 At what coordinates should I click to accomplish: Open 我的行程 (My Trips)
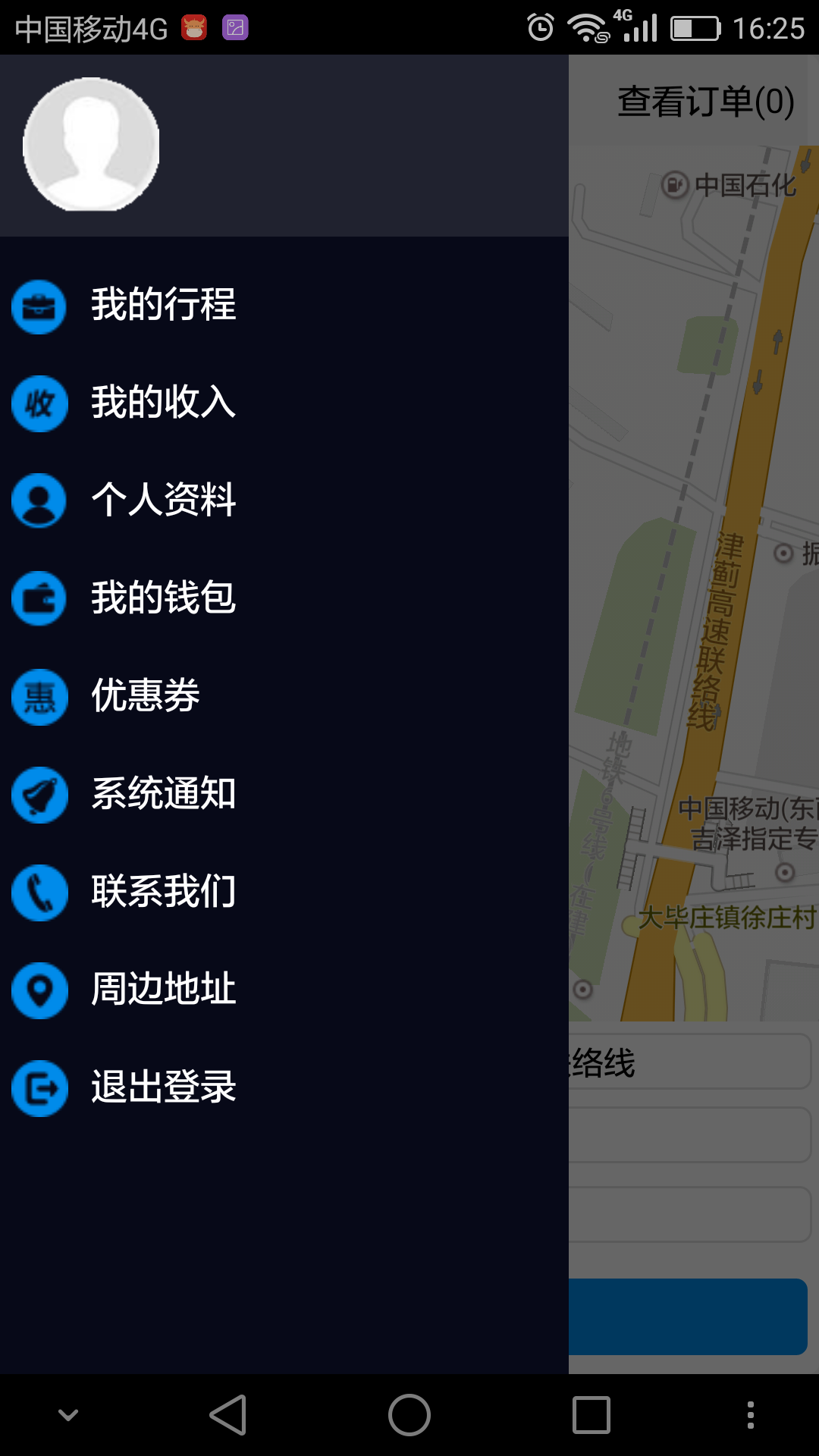163,305
